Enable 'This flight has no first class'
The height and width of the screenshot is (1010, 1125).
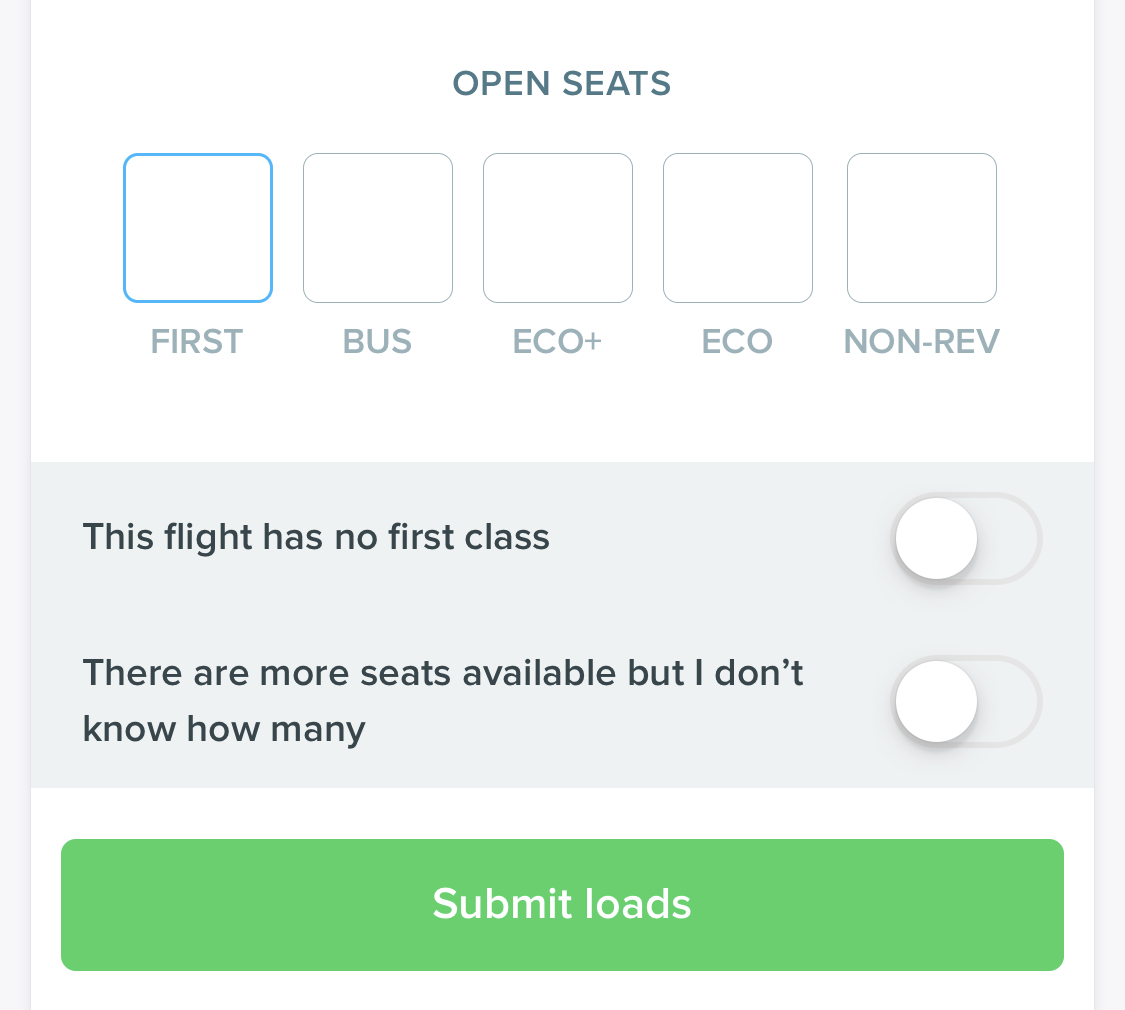[966, 538]
